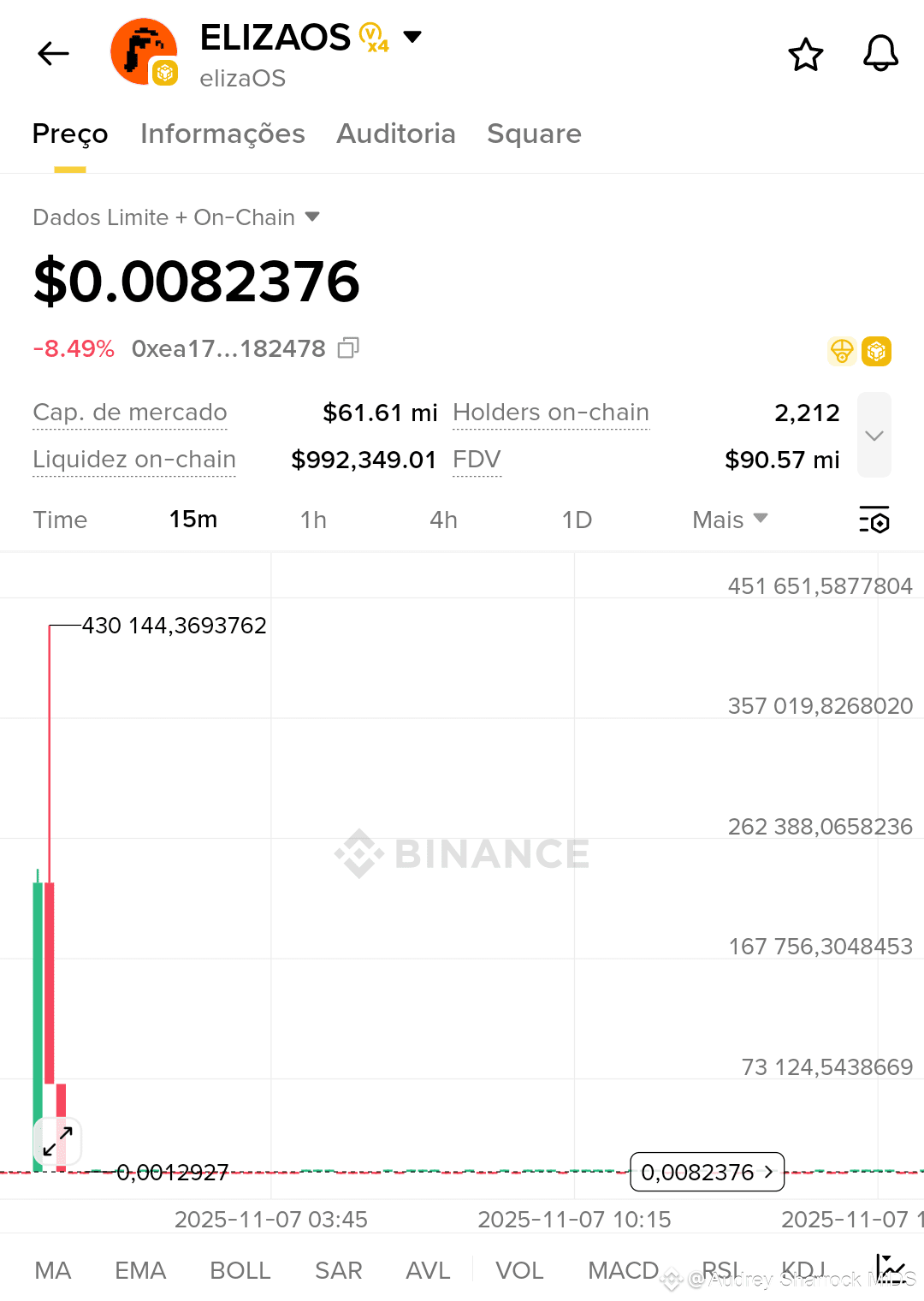Tap the current price tag 0,0082376 on chart
924x1301 pixels.
tap(706, 1172)
